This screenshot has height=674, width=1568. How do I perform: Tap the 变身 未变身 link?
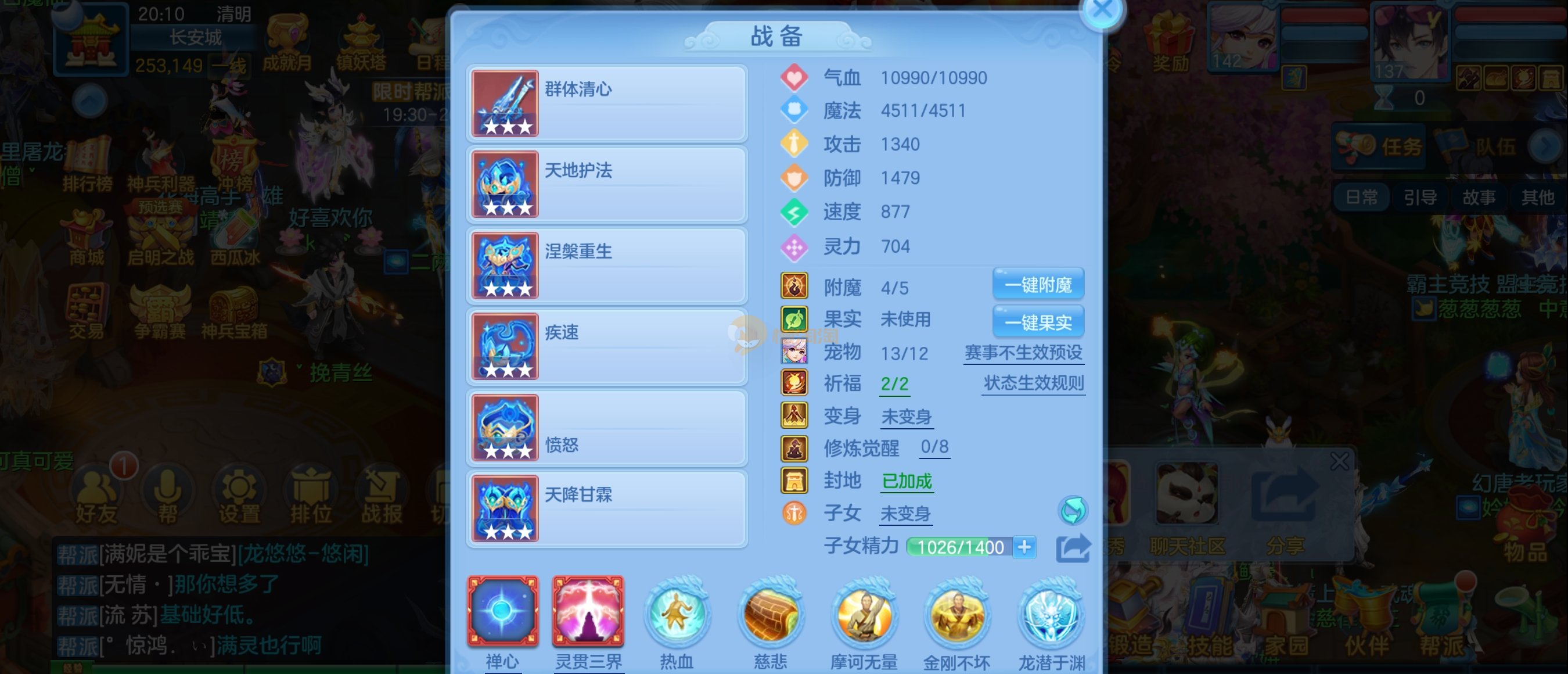click(907, 417)
